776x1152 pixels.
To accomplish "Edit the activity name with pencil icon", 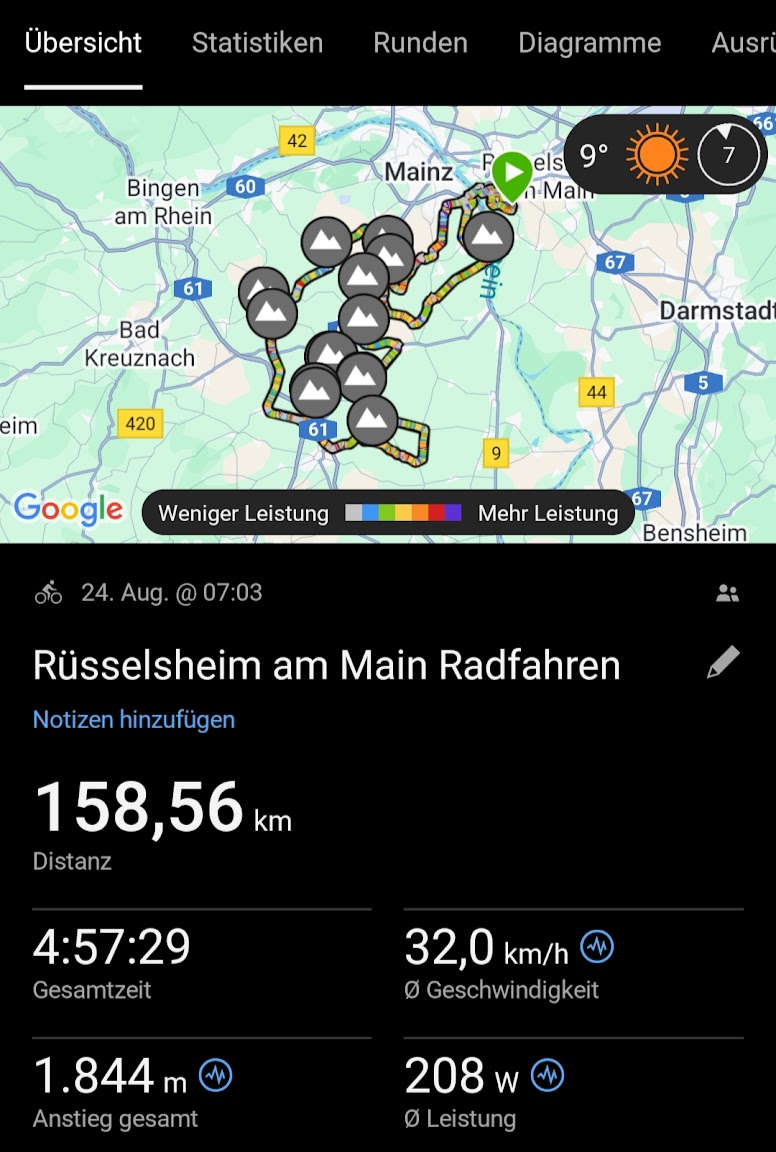I will [723, 663].
